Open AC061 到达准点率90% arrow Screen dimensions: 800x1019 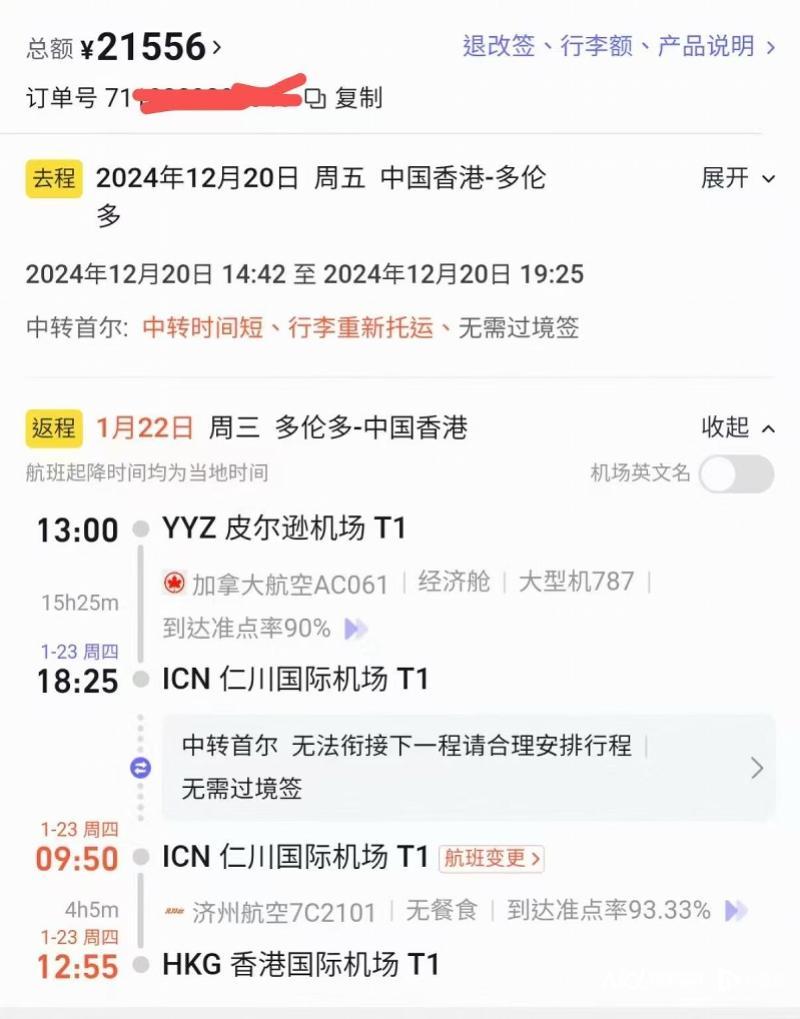356,629
